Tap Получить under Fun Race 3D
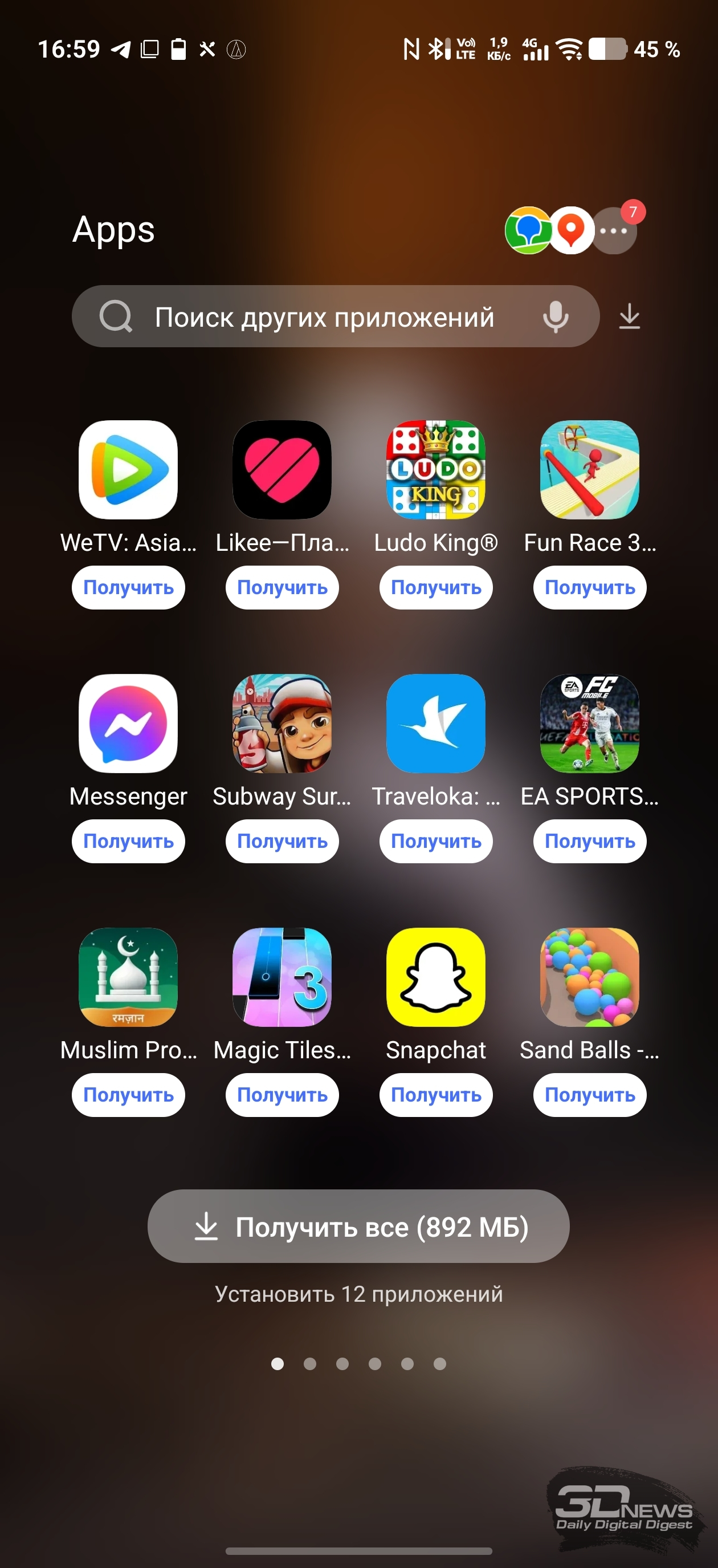Screen dimensions: 718x1568 (590, 587)
